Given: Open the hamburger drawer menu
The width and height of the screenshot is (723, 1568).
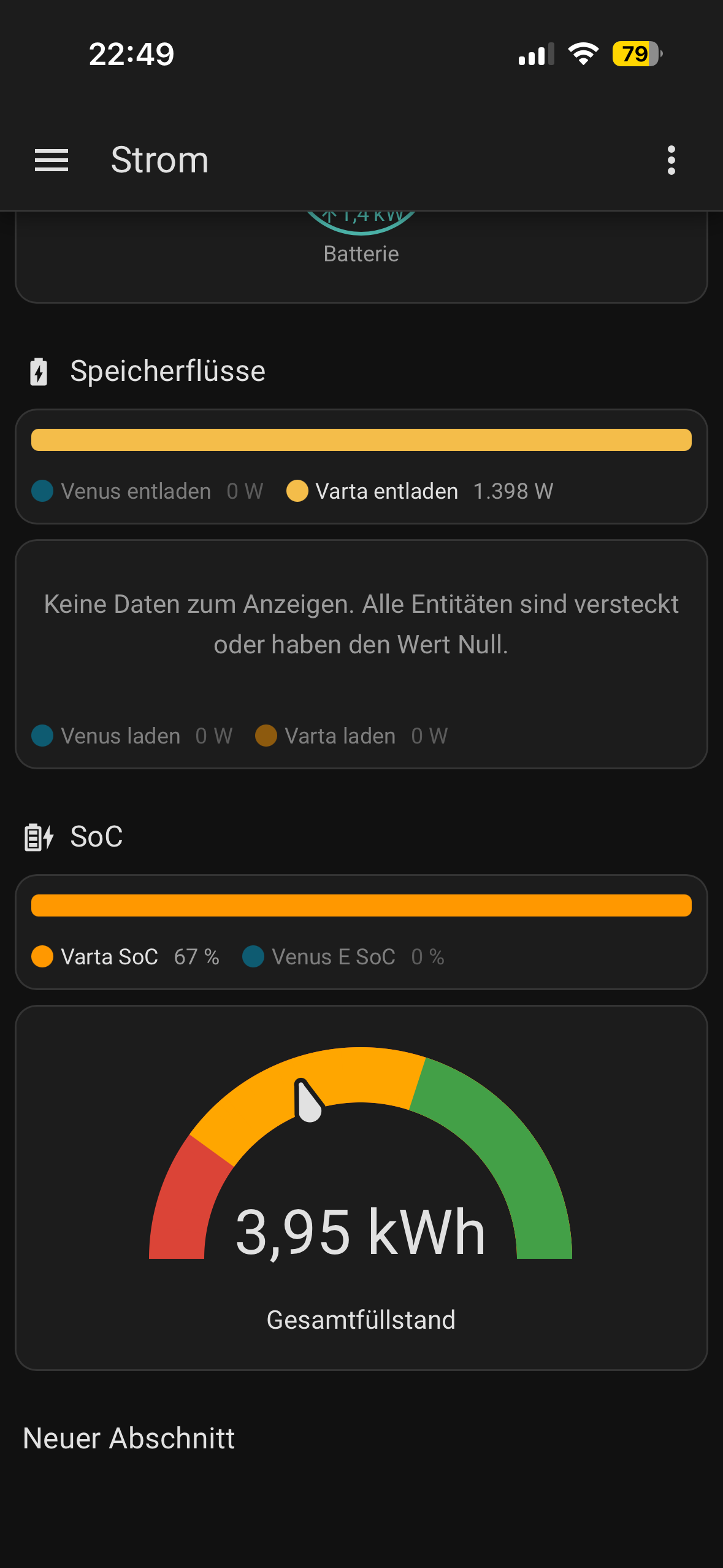Looking at the screenshot, I should click(x=52, y=161).
